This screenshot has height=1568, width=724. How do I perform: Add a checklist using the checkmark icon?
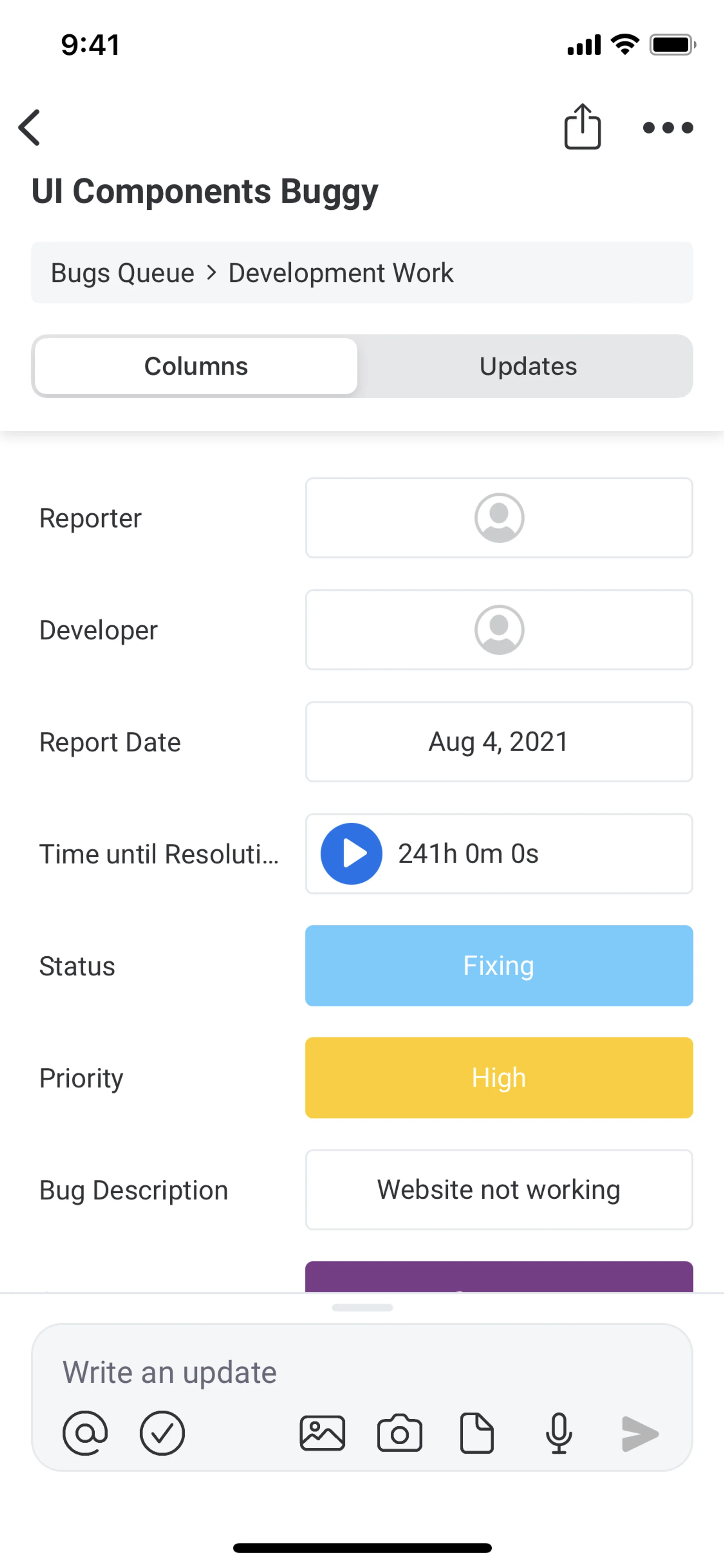click(162, 1433)
